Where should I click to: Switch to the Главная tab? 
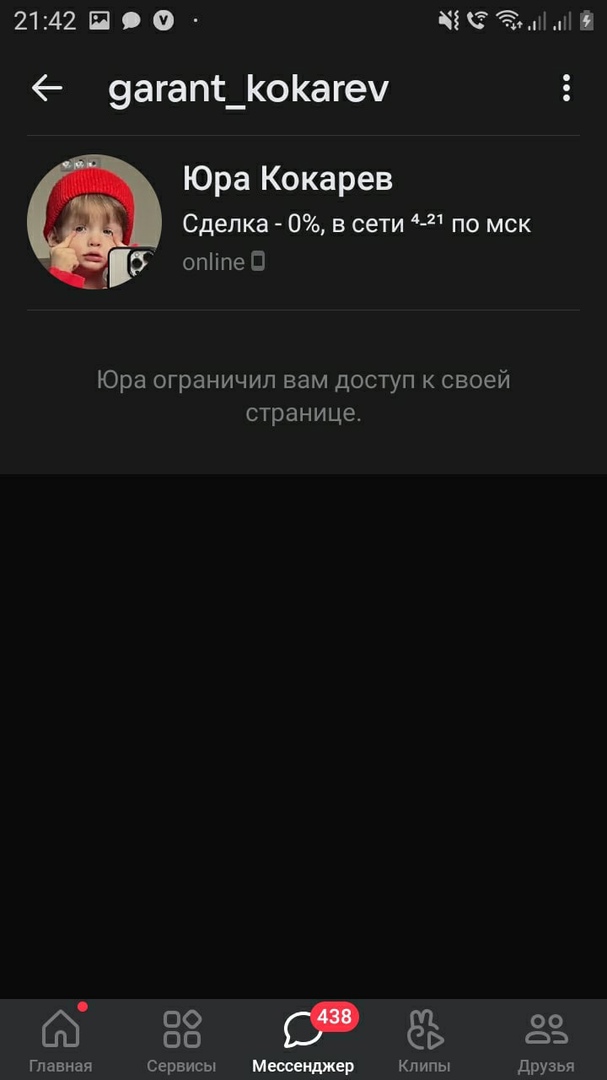click(60, 1039)
